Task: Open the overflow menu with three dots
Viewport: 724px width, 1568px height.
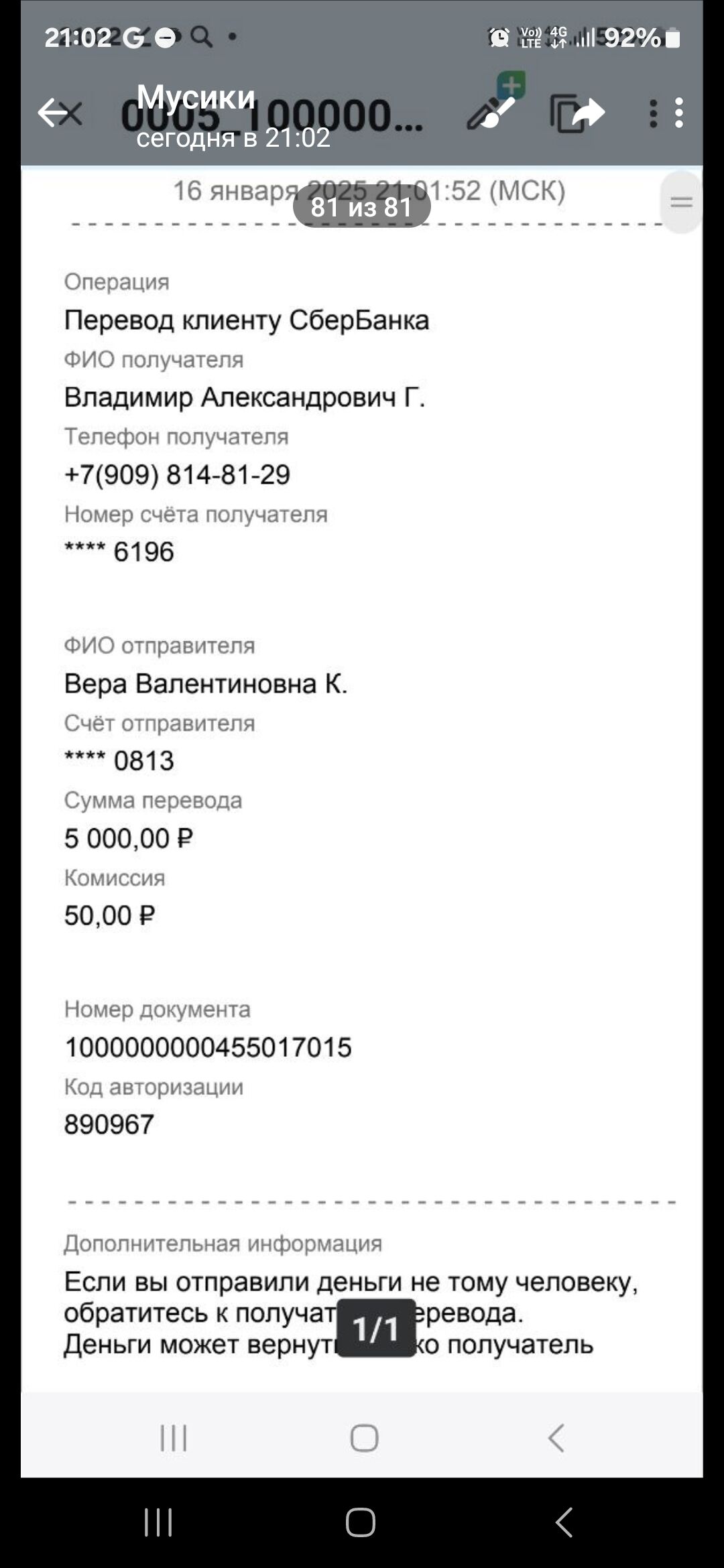Action: click(678, 113)
